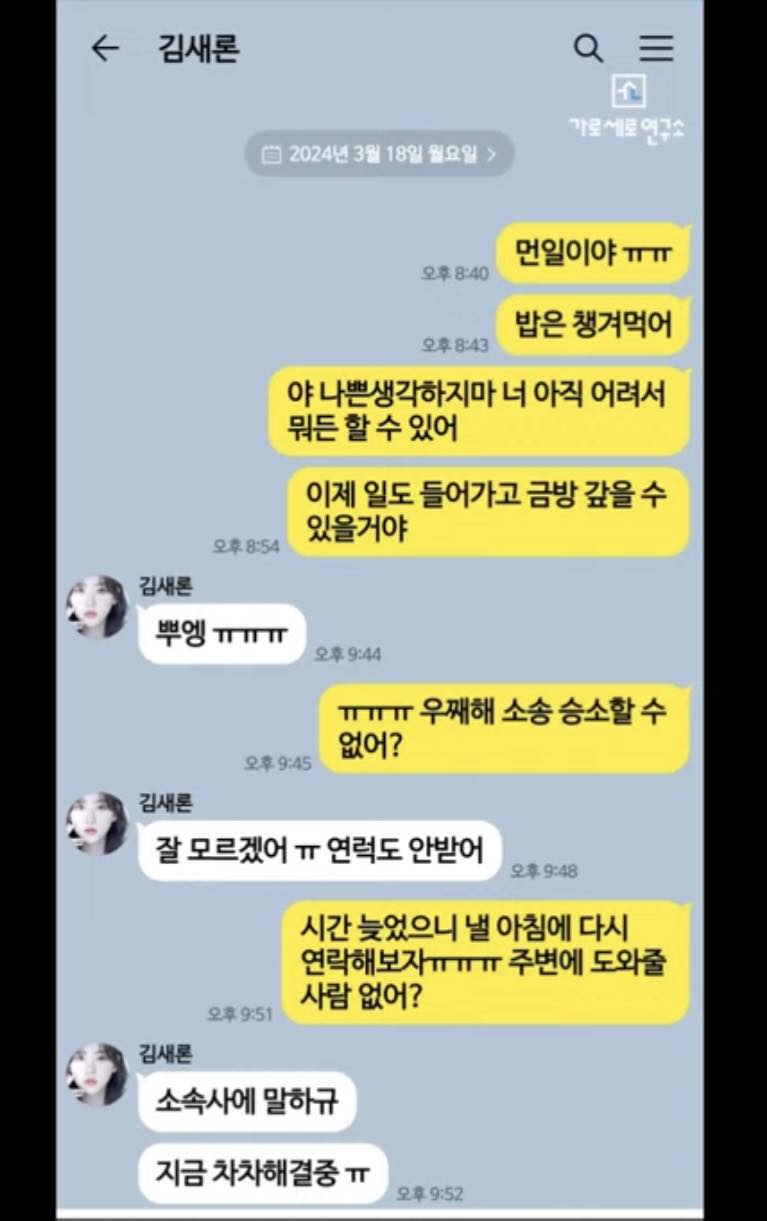The width and height of the screenshot is (767, 1221).
Task: Tap profile picture by 소속사에 말하규 message
Action: coord(97,1074)
